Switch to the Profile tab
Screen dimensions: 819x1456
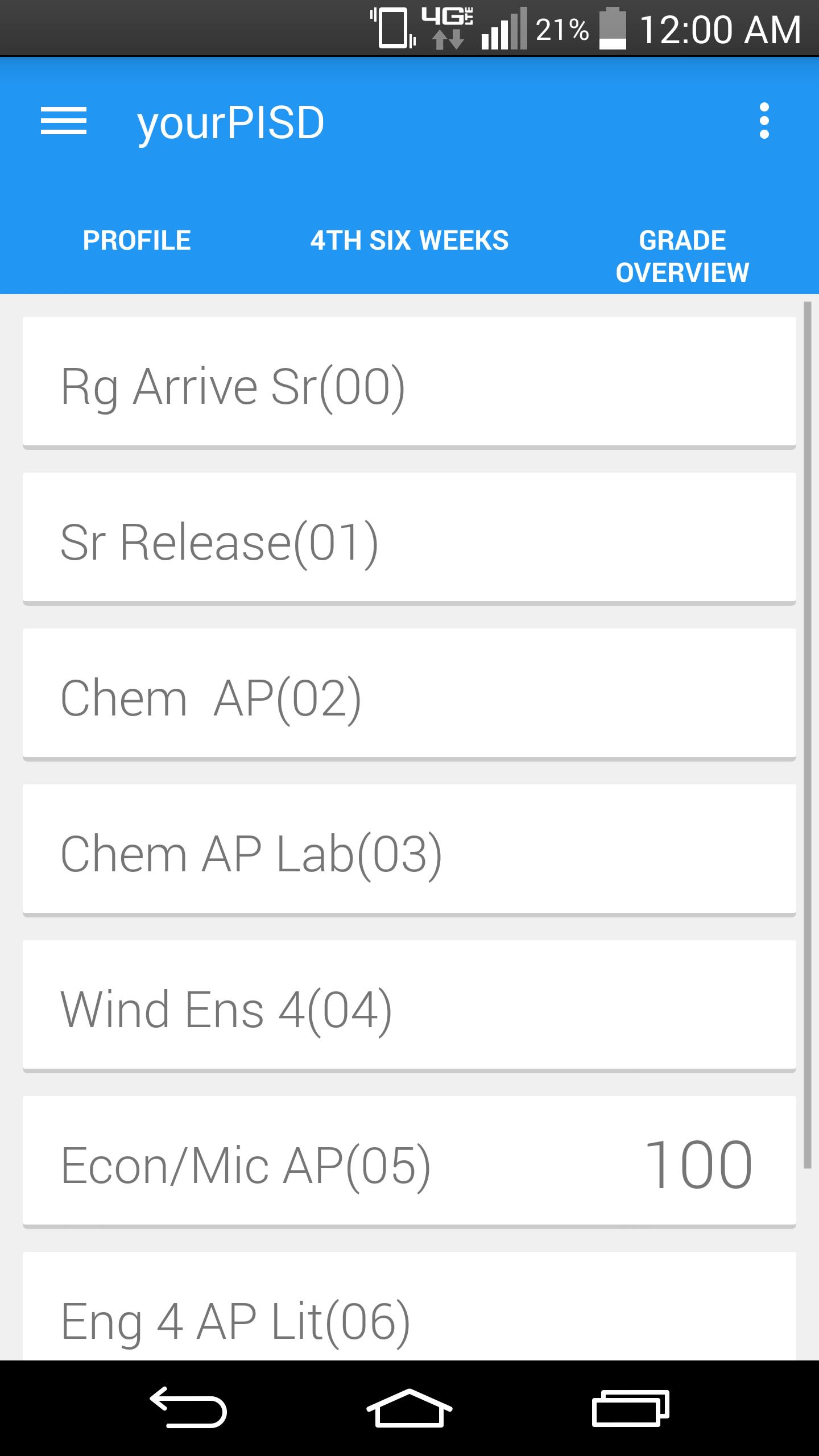[136, 241]
